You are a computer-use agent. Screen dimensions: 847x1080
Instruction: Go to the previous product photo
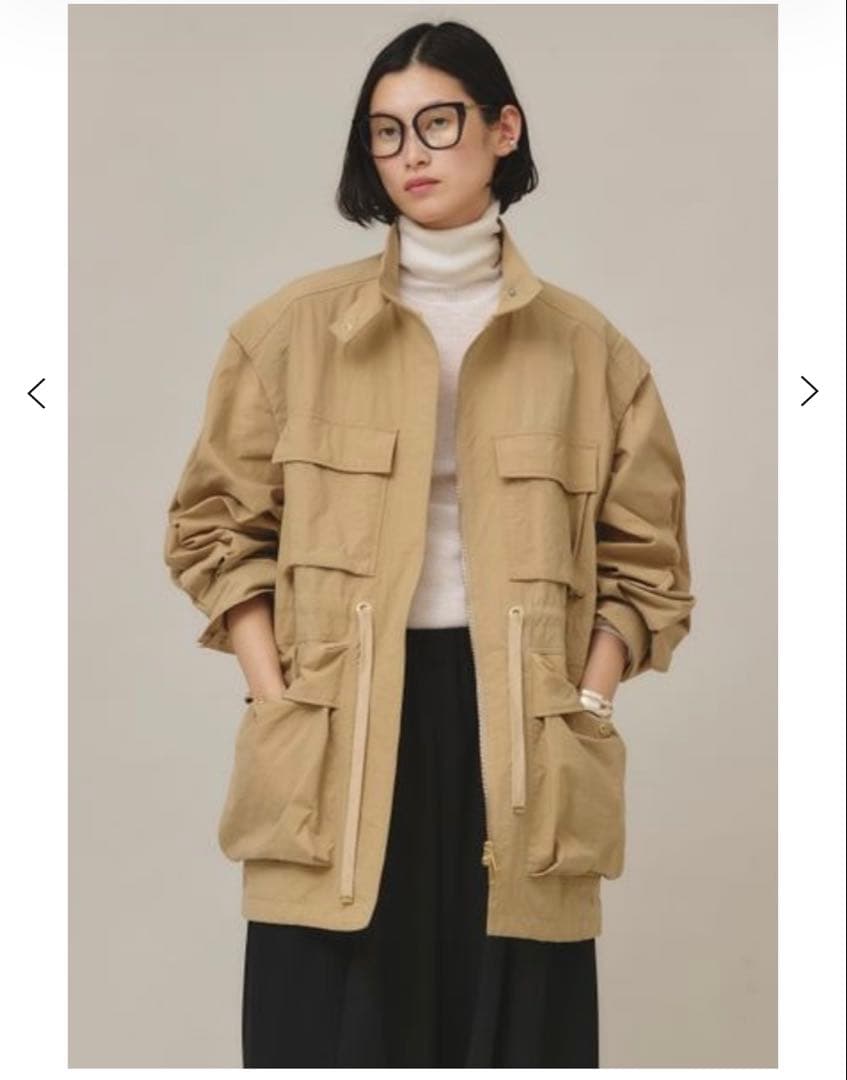[37, 393]
